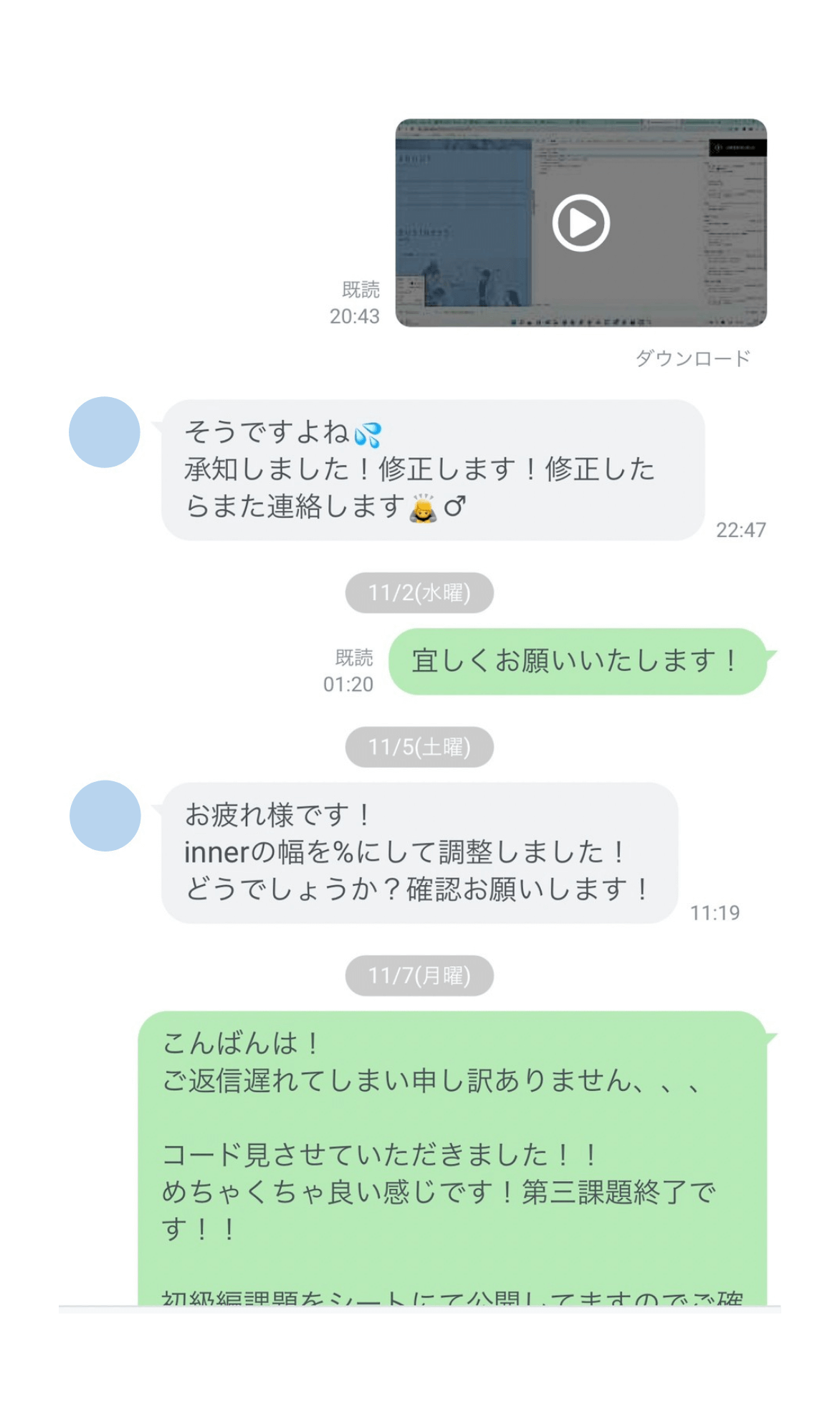Open sender avatar beside そうですよね message

point(105,432)
